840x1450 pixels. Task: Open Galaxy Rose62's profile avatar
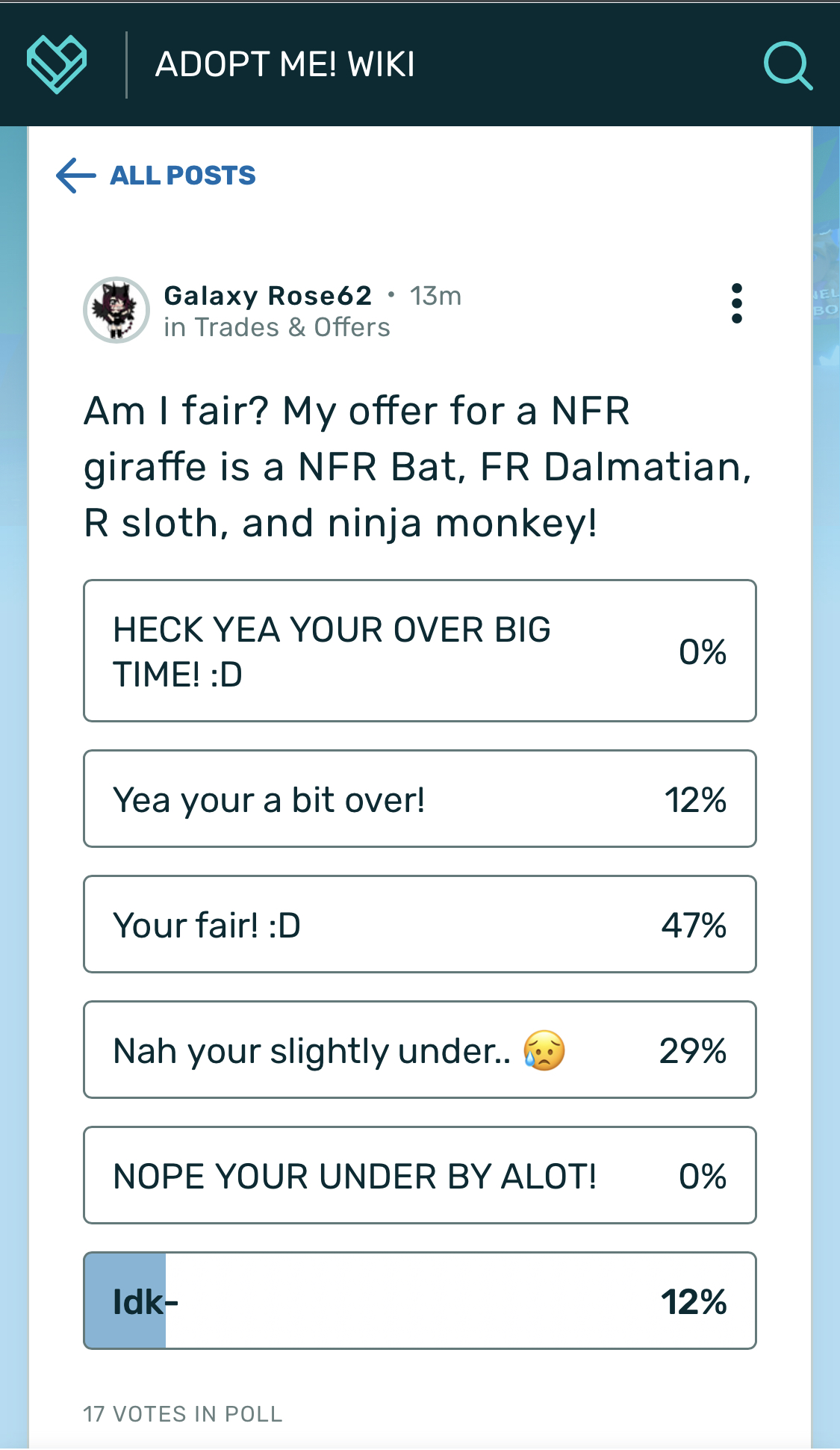point(116,310)
